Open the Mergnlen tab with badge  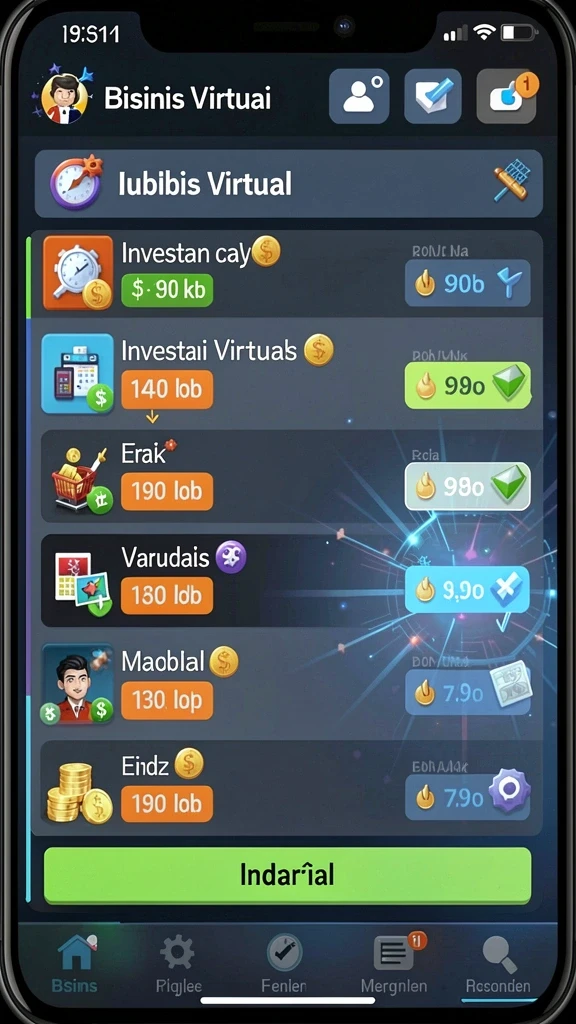[x=394, y=964]
